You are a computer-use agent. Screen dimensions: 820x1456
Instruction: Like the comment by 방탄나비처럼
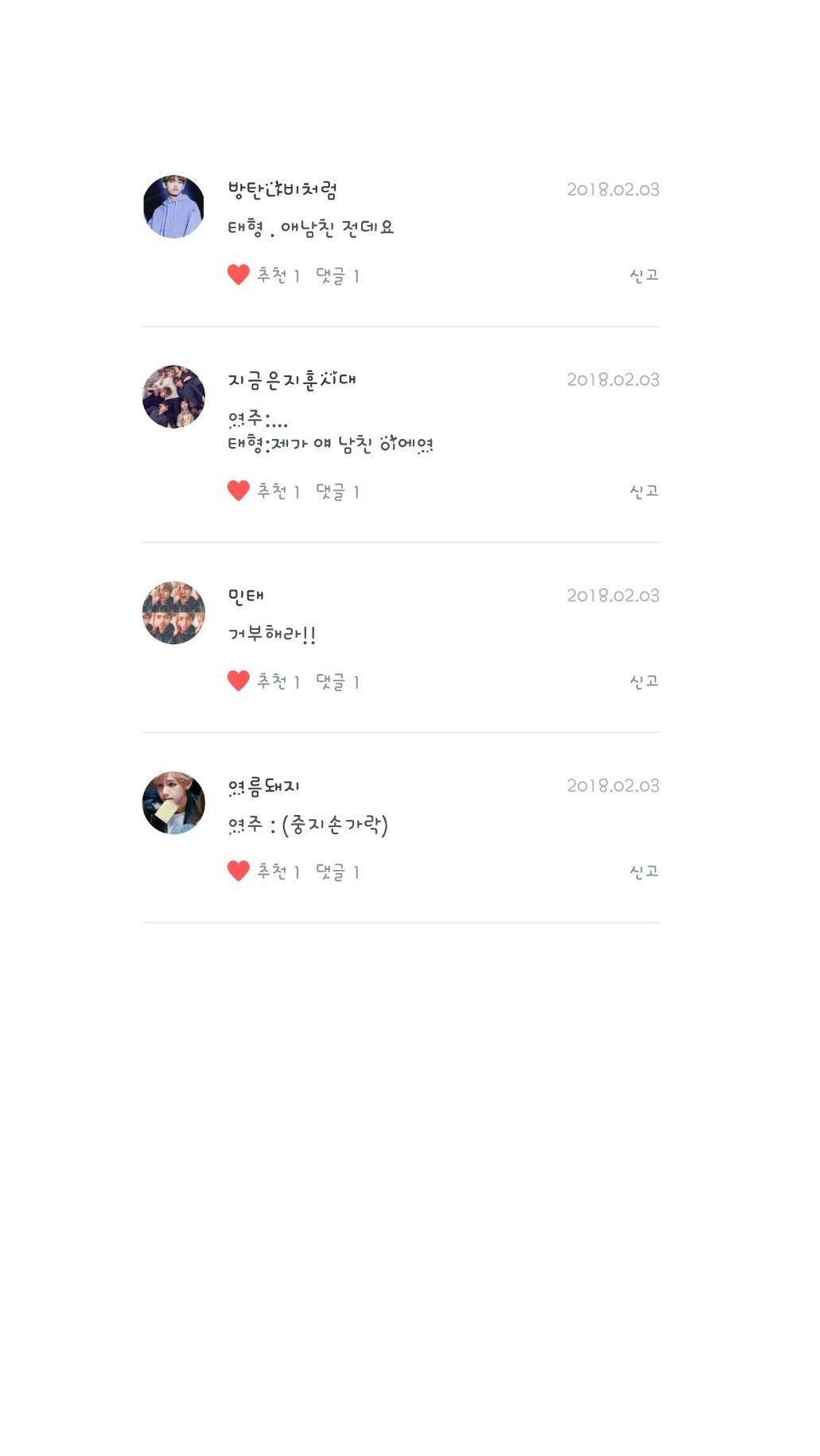tap(239, 275)
